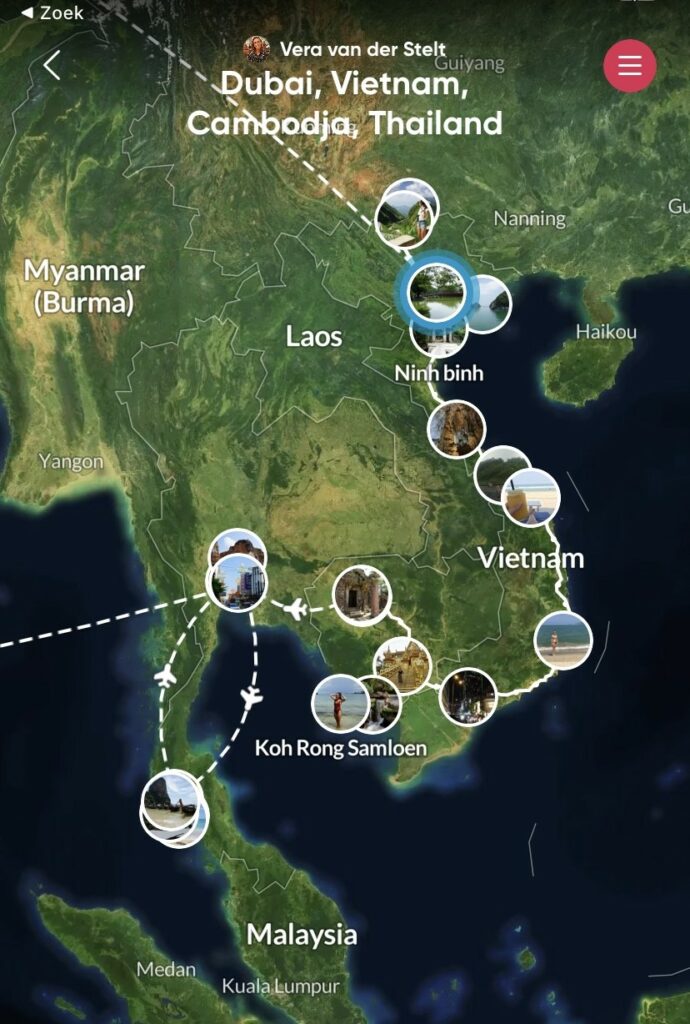Open the coastal beach photo in Vietnam
The height and width of the screenshot is (1024, 690).
562,640
